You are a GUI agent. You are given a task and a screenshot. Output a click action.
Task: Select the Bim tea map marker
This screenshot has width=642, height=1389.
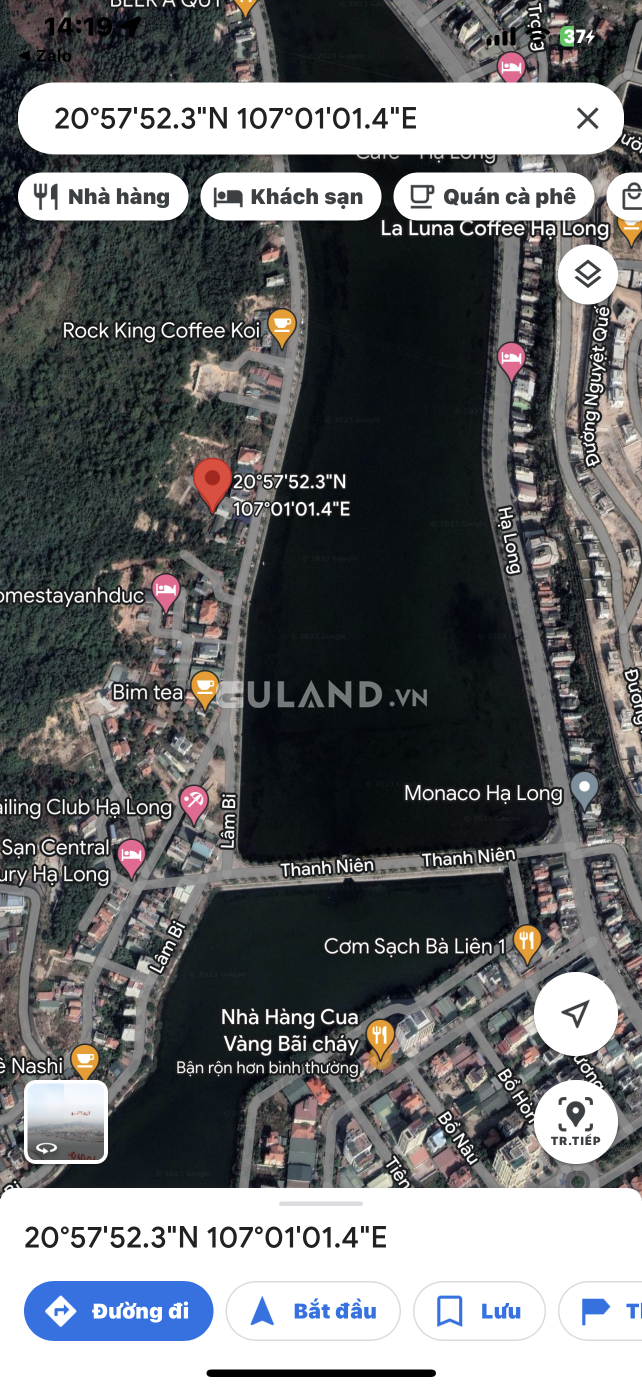[x=205, y=688]
